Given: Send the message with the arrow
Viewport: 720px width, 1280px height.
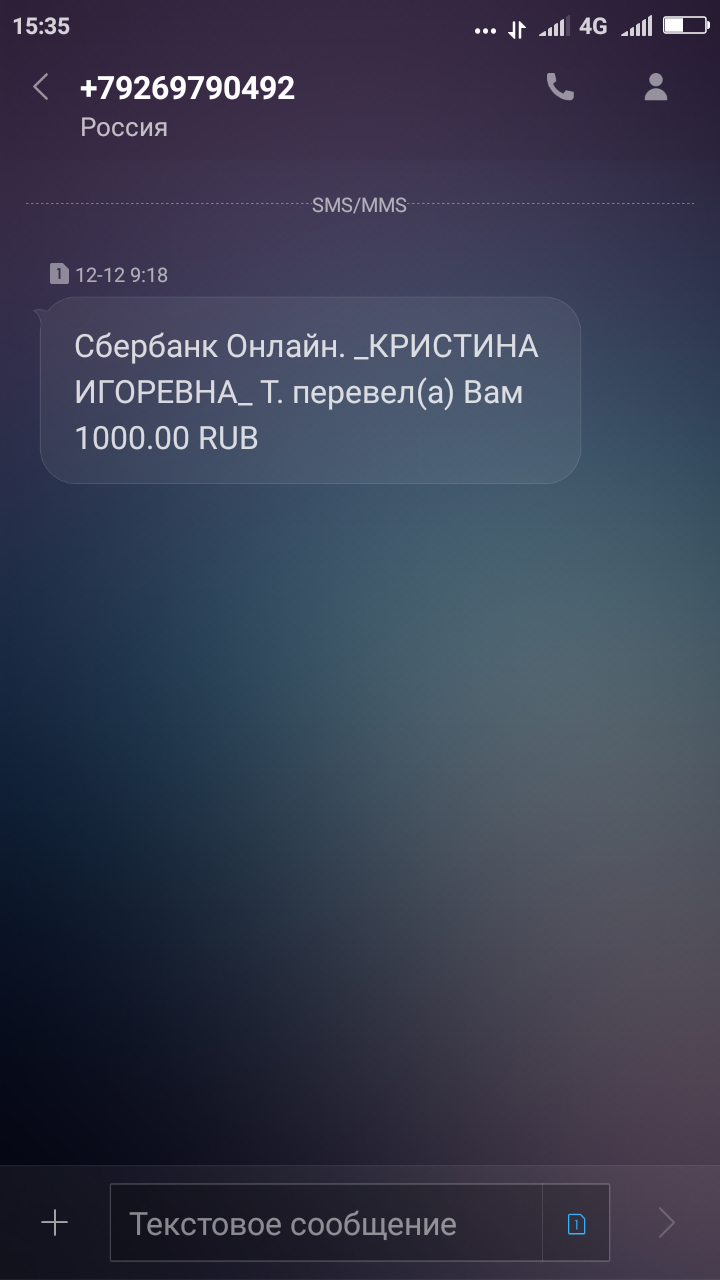Looking at the screenshot, I should tap(666, 1223).
